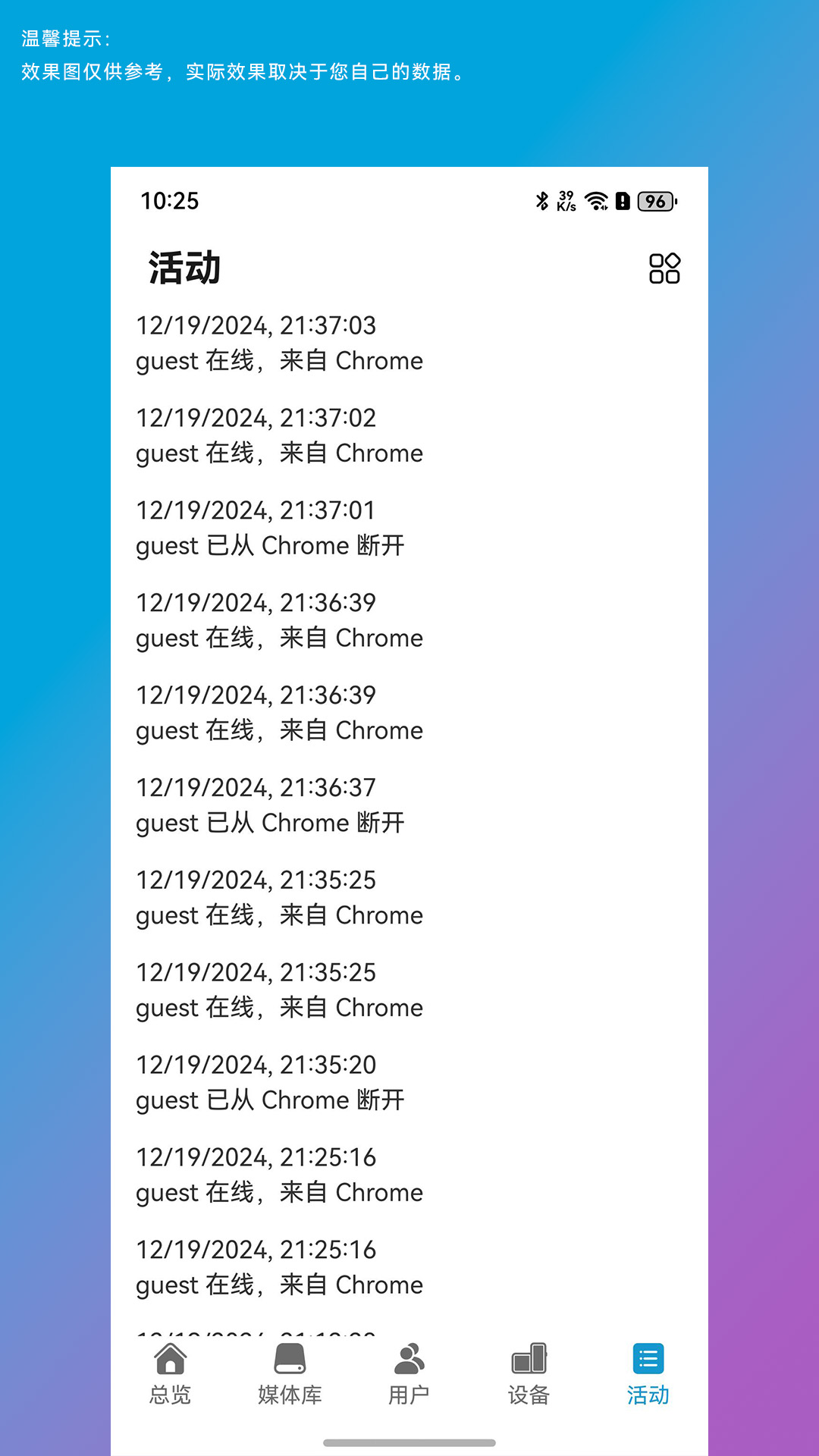Open the 媒体库 tab

tap(290, 1376)
